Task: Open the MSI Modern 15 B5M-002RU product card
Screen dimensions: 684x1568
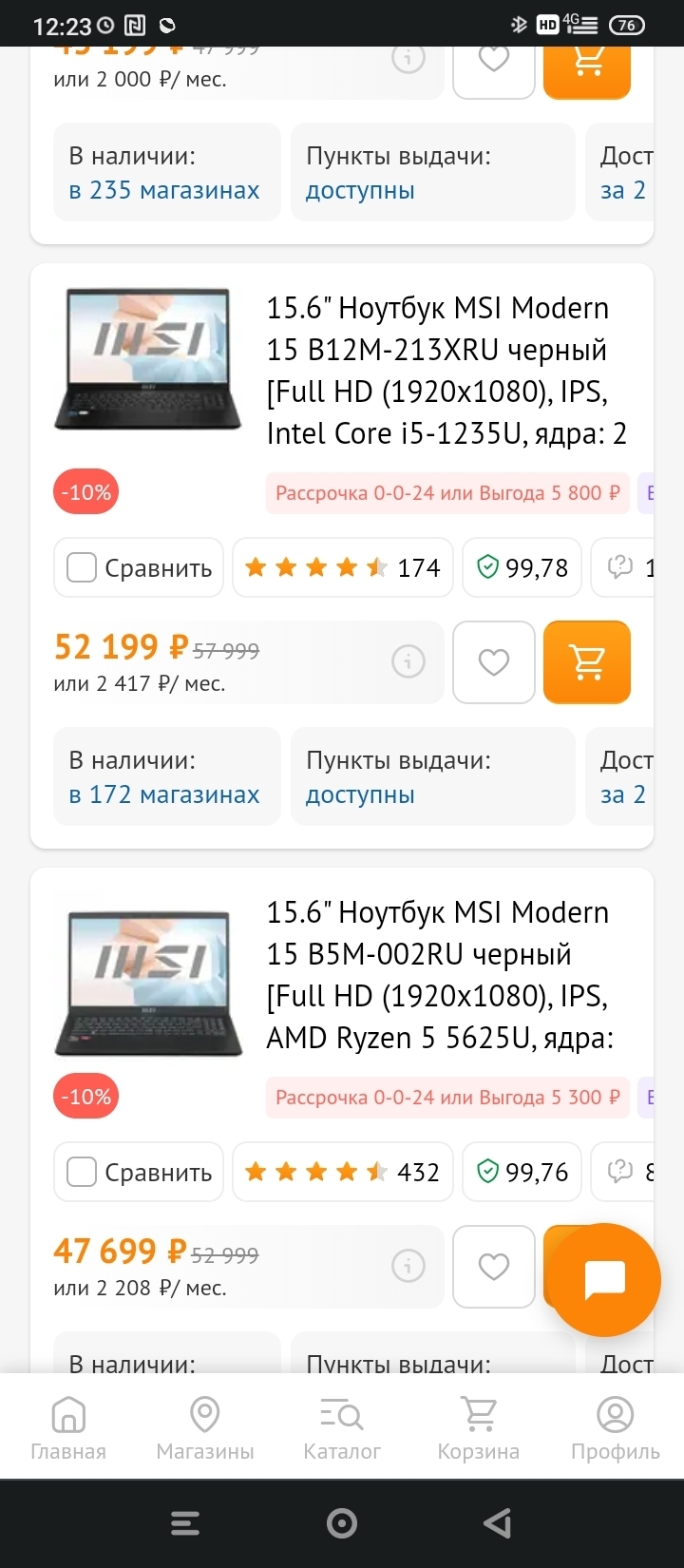Action: point(439,974)
